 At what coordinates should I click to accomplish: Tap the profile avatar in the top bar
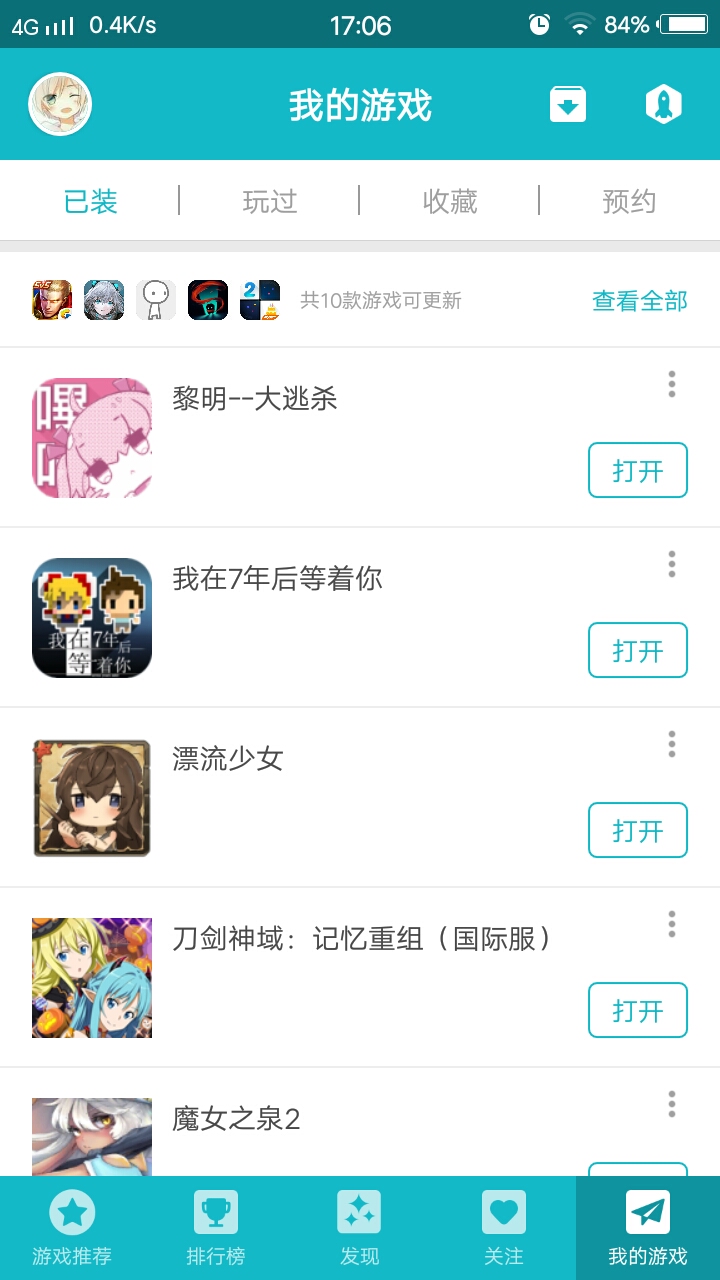coord(60,104)
